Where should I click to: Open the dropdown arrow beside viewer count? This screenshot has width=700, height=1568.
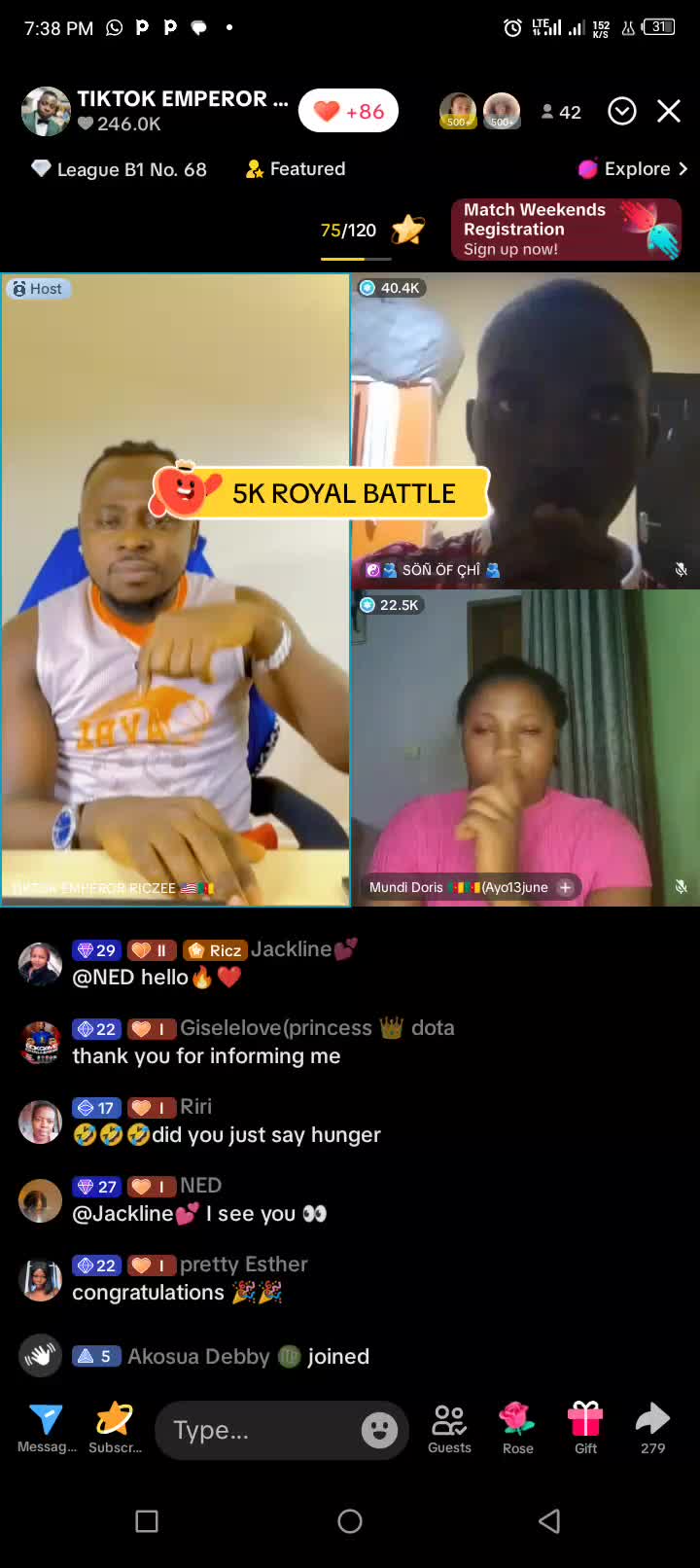622,111
